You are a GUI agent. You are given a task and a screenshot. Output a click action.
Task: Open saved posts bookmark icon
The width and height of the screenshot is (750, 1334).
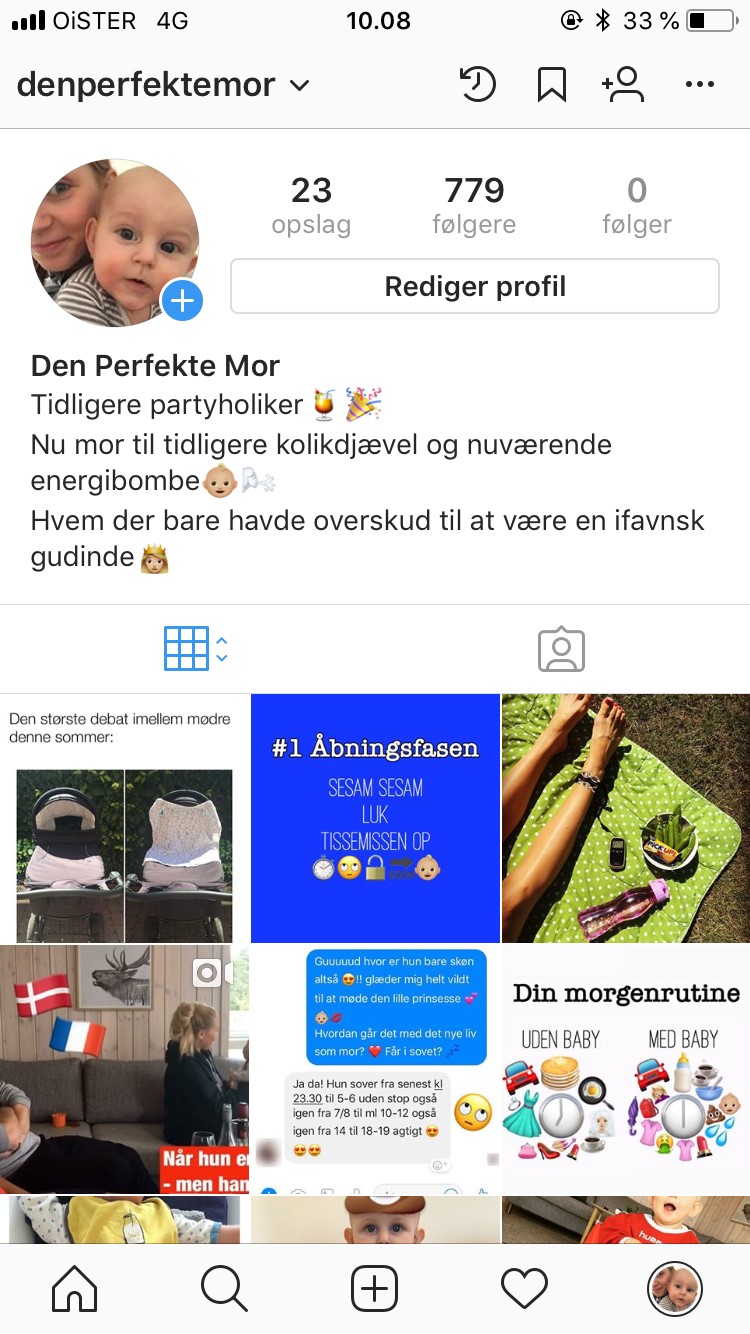click(552, 85)
